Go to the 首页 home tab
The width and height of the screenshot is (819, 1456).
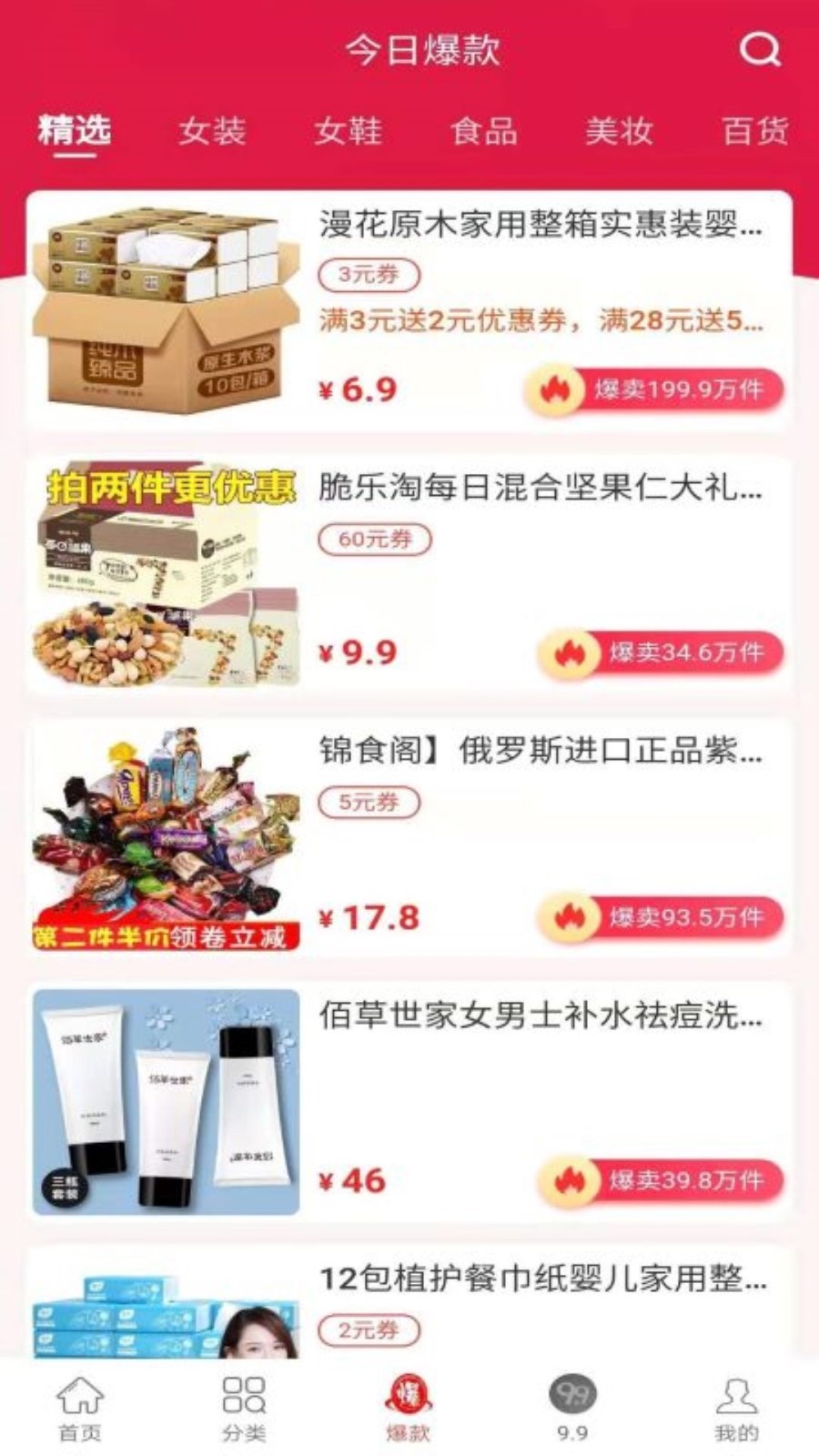pos(80,1408)
